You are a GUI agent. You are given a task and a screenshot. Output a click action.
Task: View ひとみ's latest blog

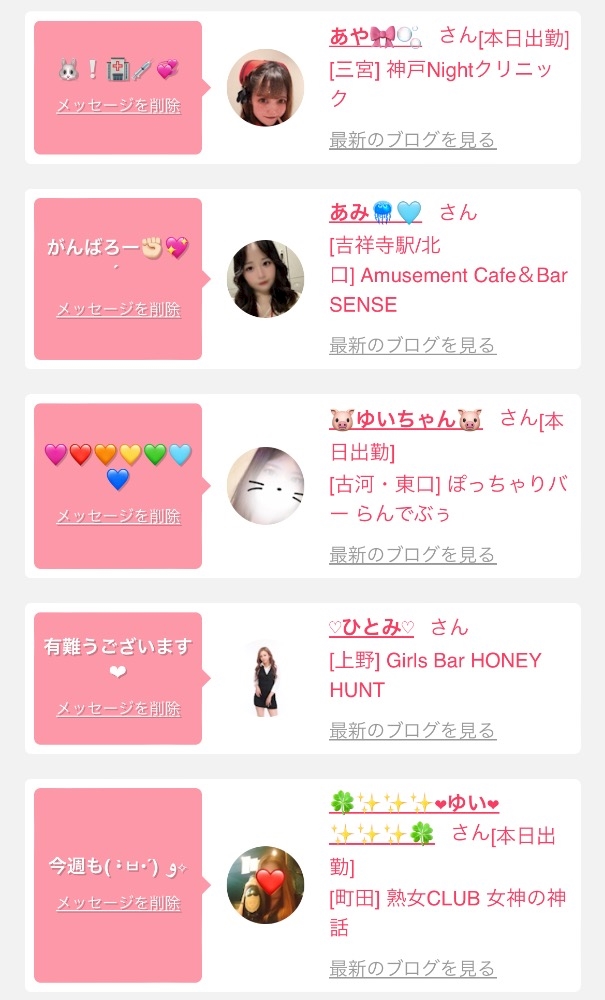(412, 731)
